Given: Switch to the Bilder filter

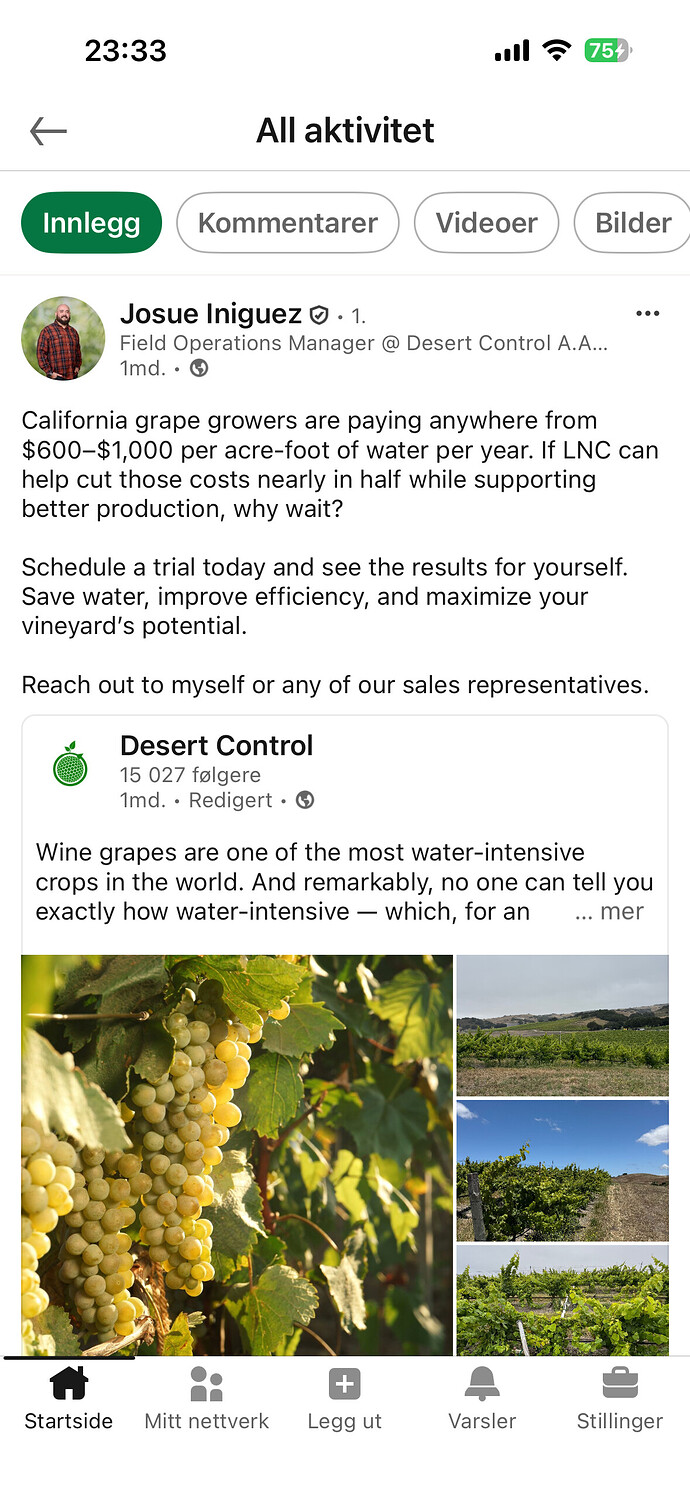Looking at the screenshot, I should pos(632,223).
